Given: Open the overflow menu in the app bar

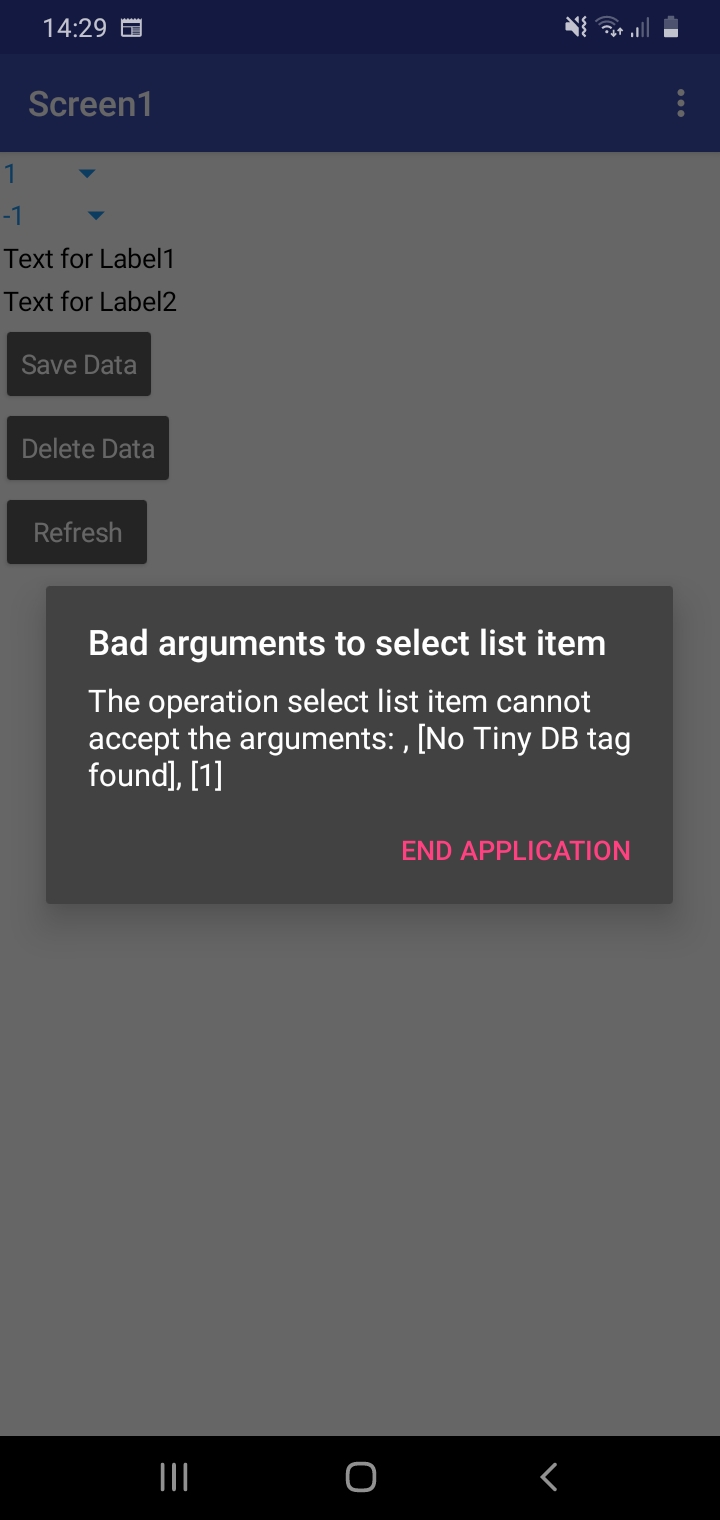Looking at the screenshot, I should coord(681,104).
